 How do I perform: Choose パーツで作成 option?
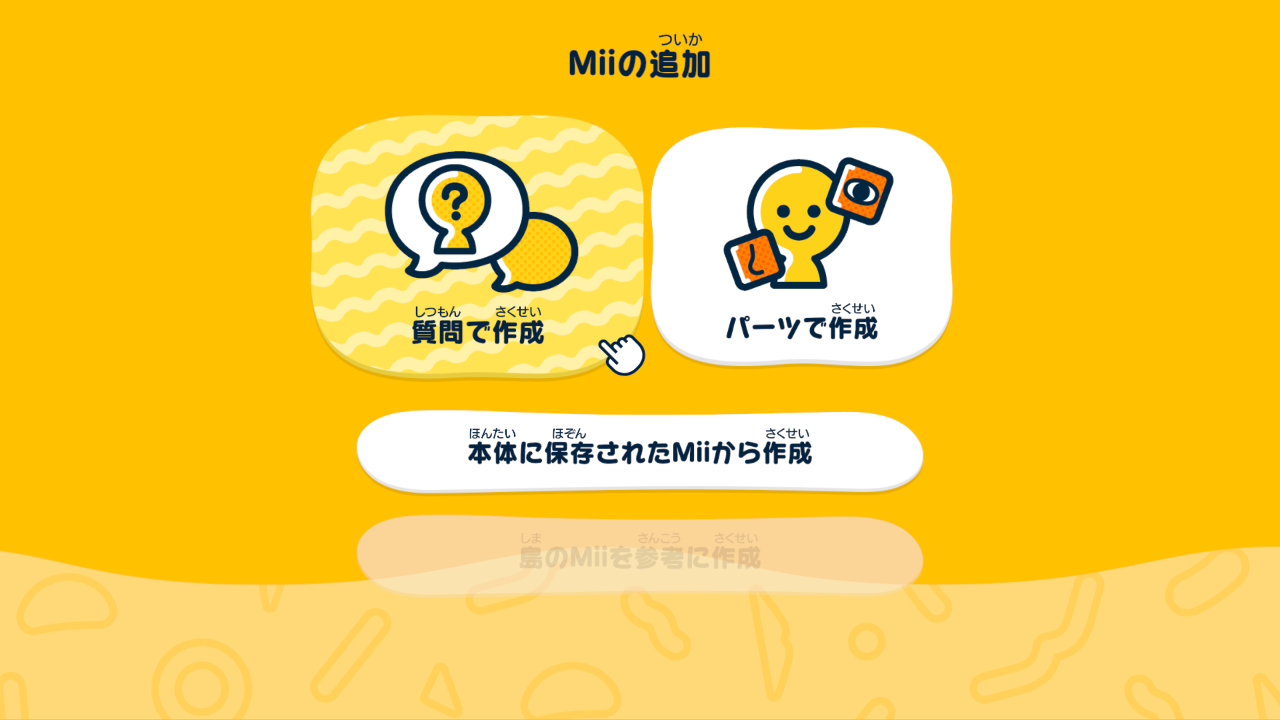click(x=801, y=246)
